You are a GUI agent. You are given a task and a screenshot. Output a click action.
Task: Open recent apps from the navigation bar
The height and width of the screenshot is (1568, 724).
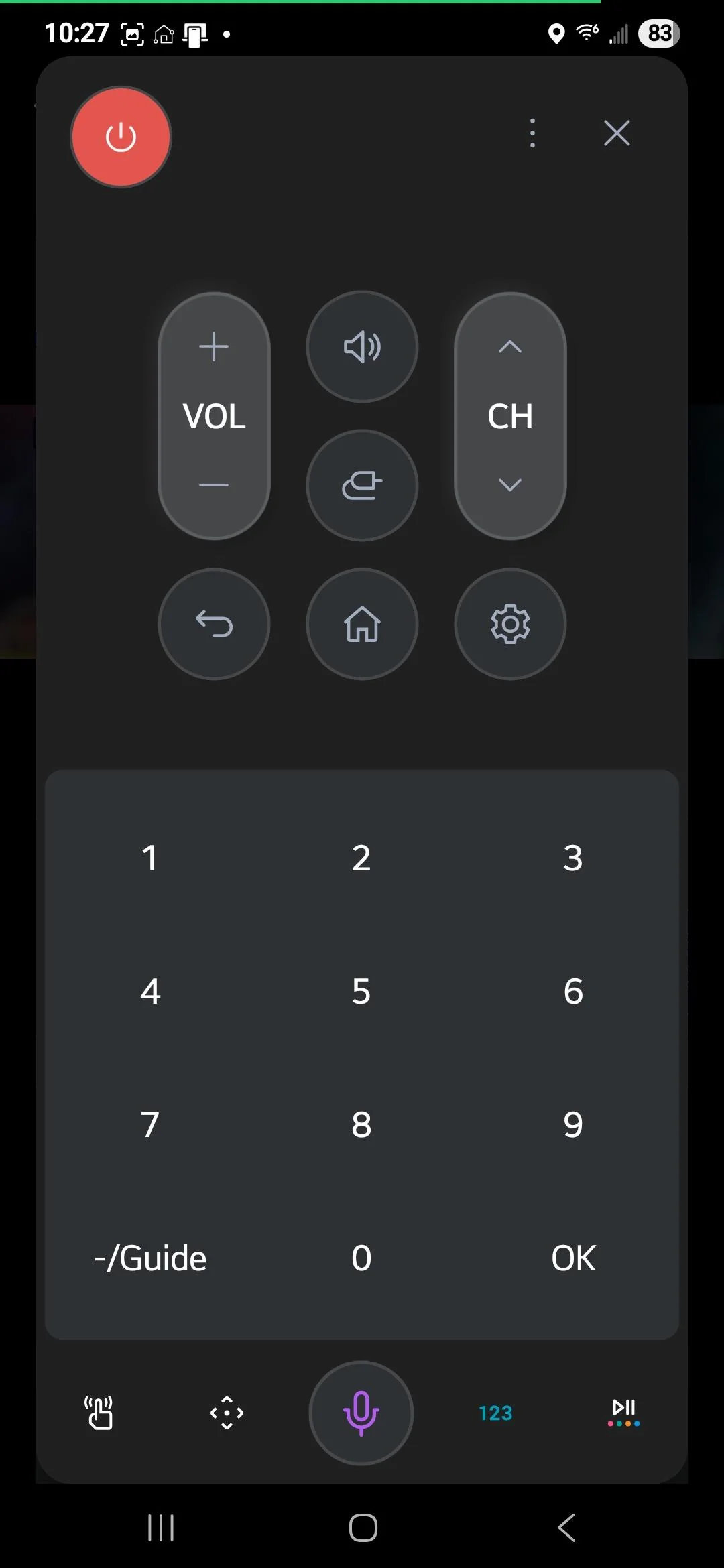(161, 1528)
